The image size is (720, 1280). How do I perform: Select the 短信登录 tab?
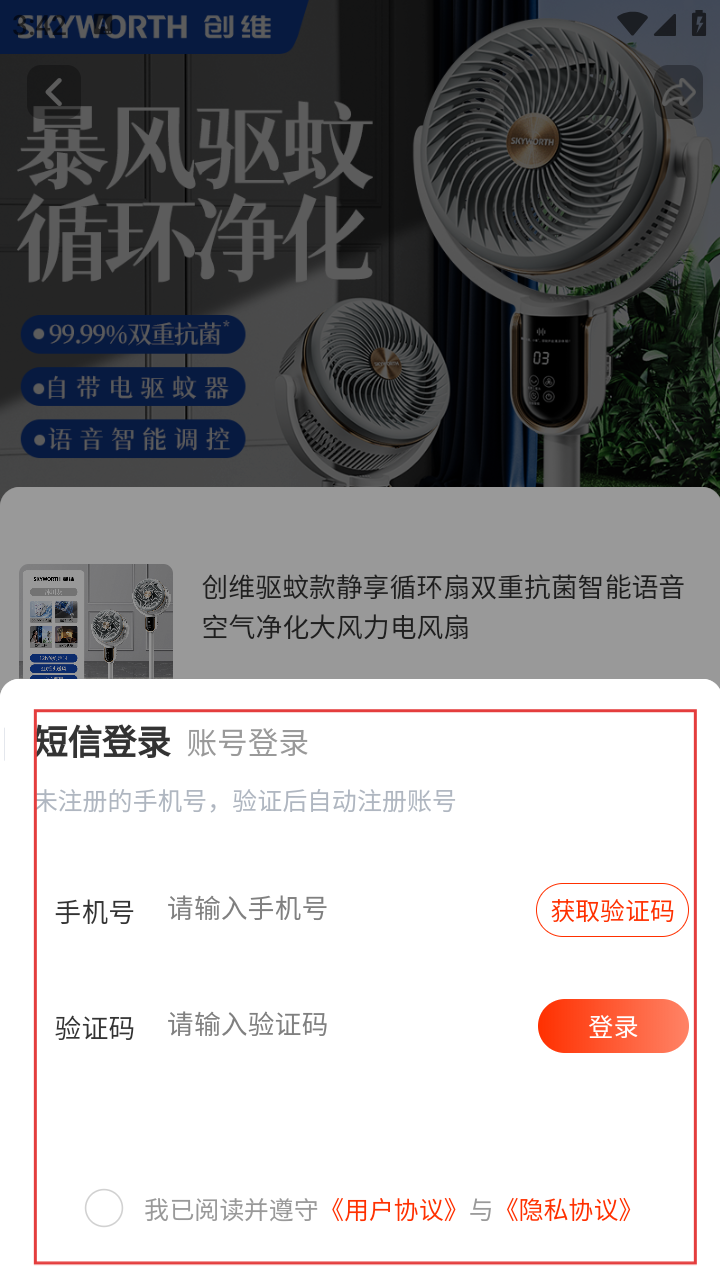pyautogui.click(x=103, y=742)
